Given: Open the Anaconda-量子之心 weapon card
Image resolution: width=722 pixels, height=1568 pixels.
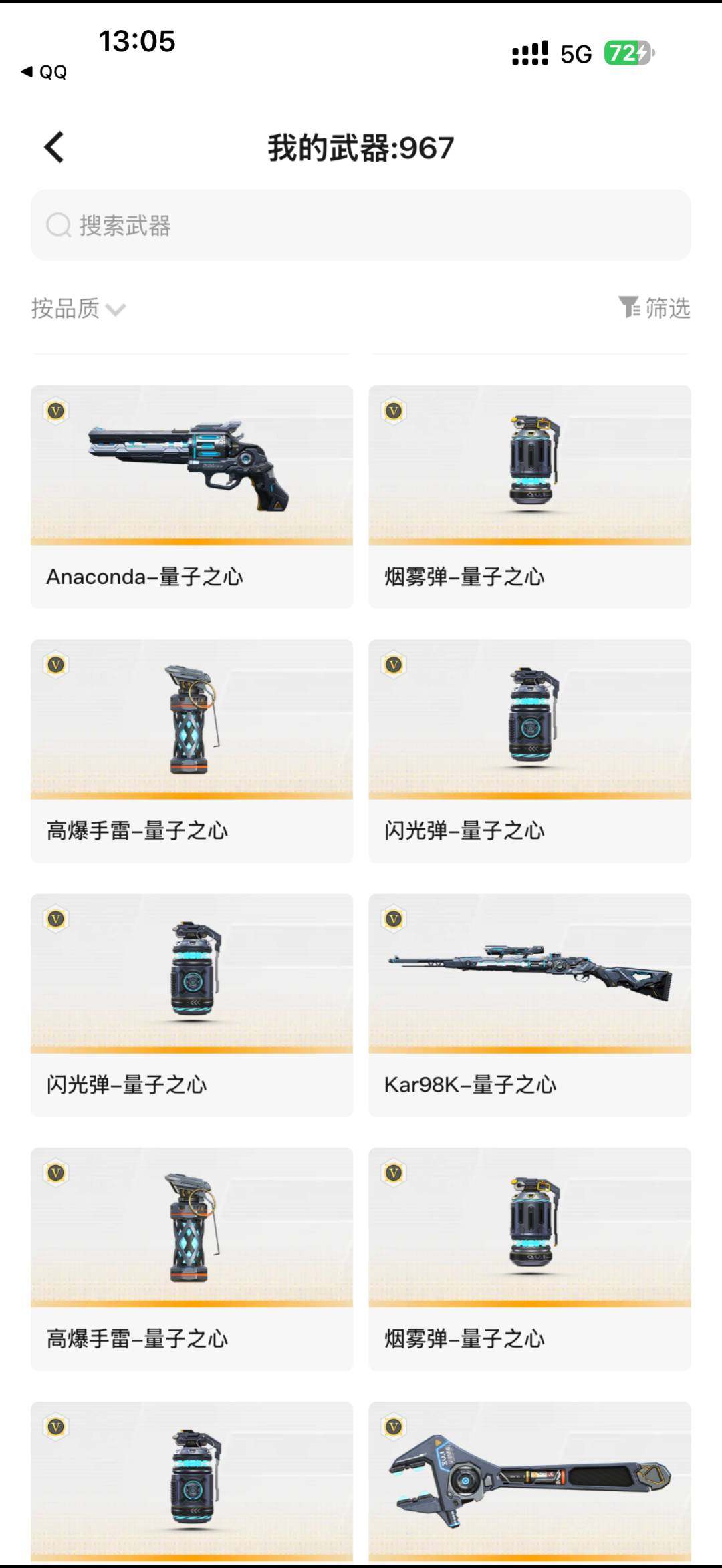Looking at the screenshot, I should pos(192,496).
